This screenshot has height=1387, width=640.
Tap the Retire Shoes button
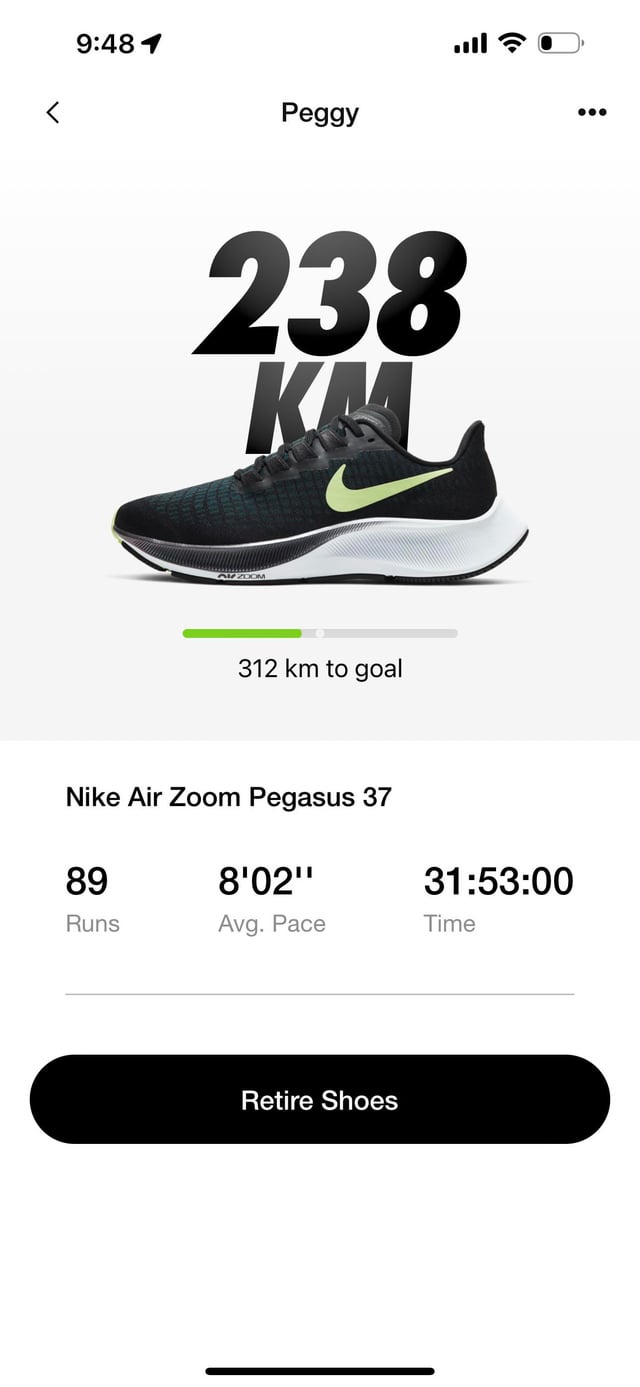[320, 1100]
